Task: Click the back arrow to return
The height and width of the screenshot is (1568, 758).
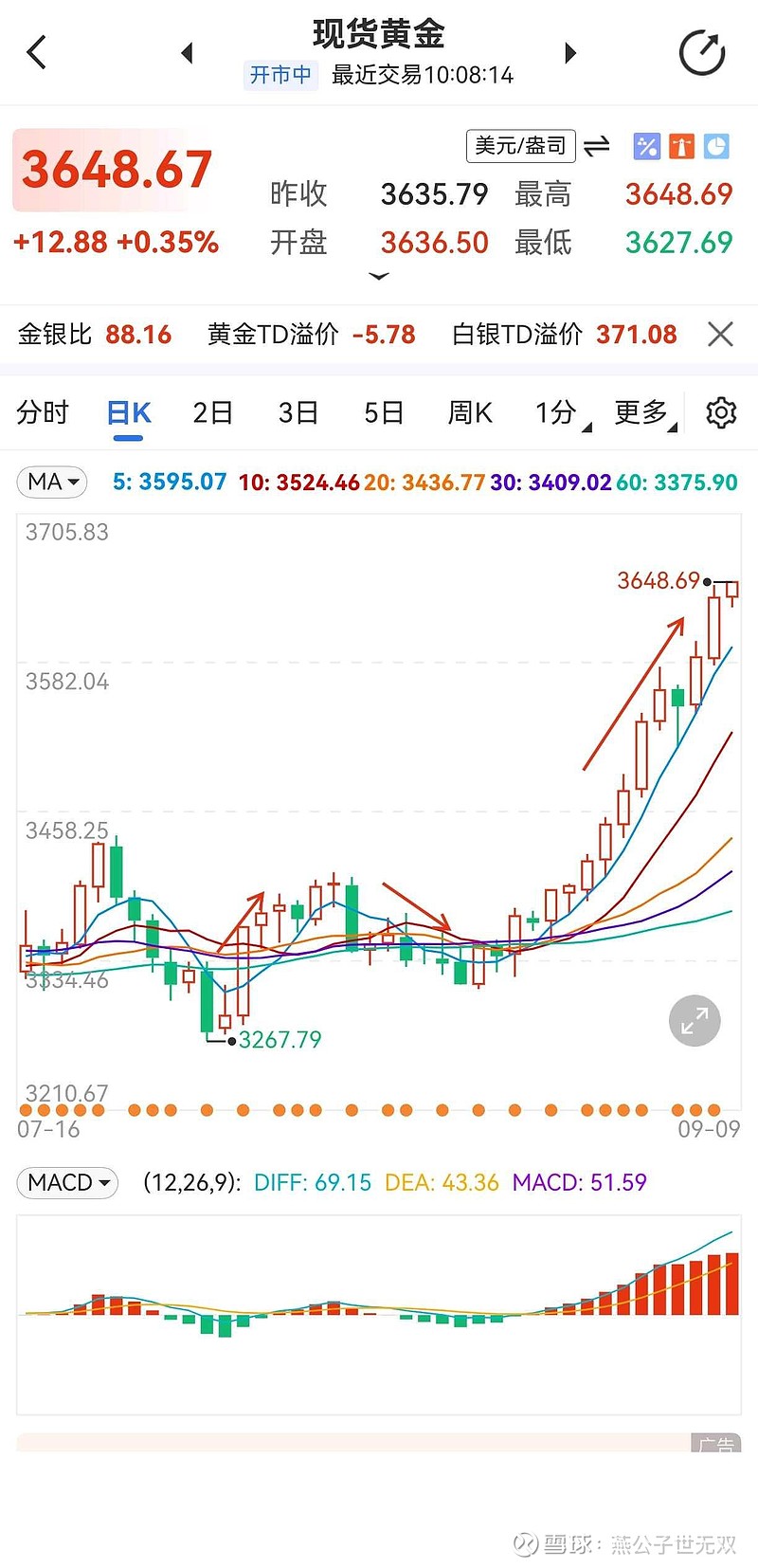Action: click(36, 52)
